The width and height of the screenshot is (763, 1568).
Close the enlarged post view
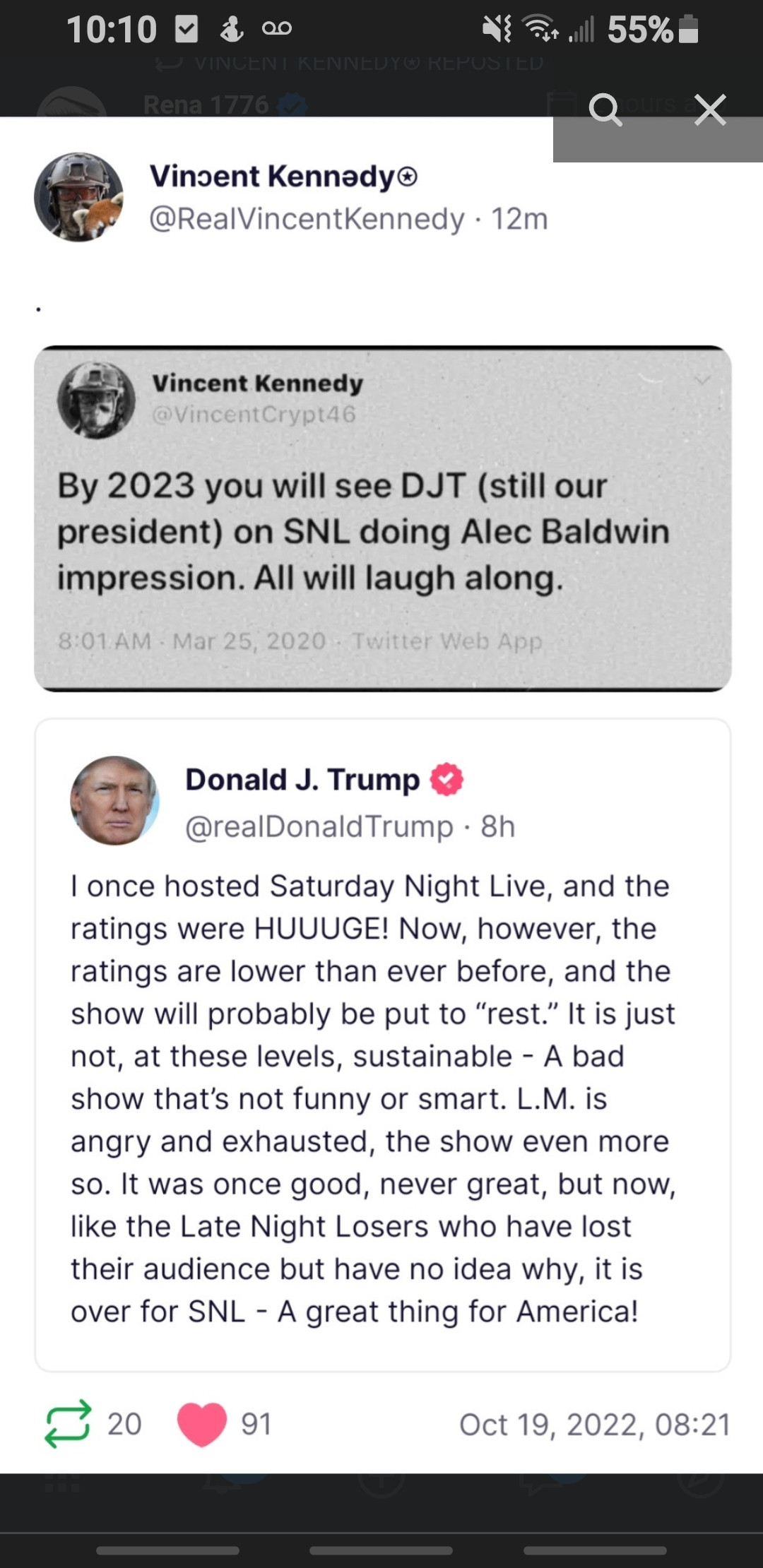point(709,110)
